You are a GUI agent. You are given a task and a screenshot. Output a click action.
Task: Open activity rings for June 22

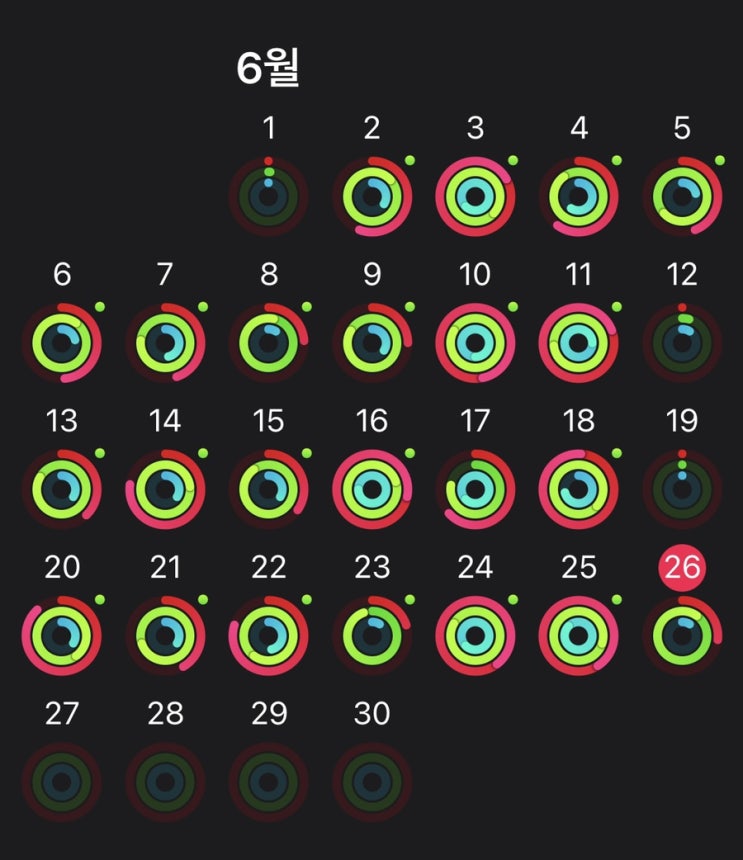pos(269,636)
